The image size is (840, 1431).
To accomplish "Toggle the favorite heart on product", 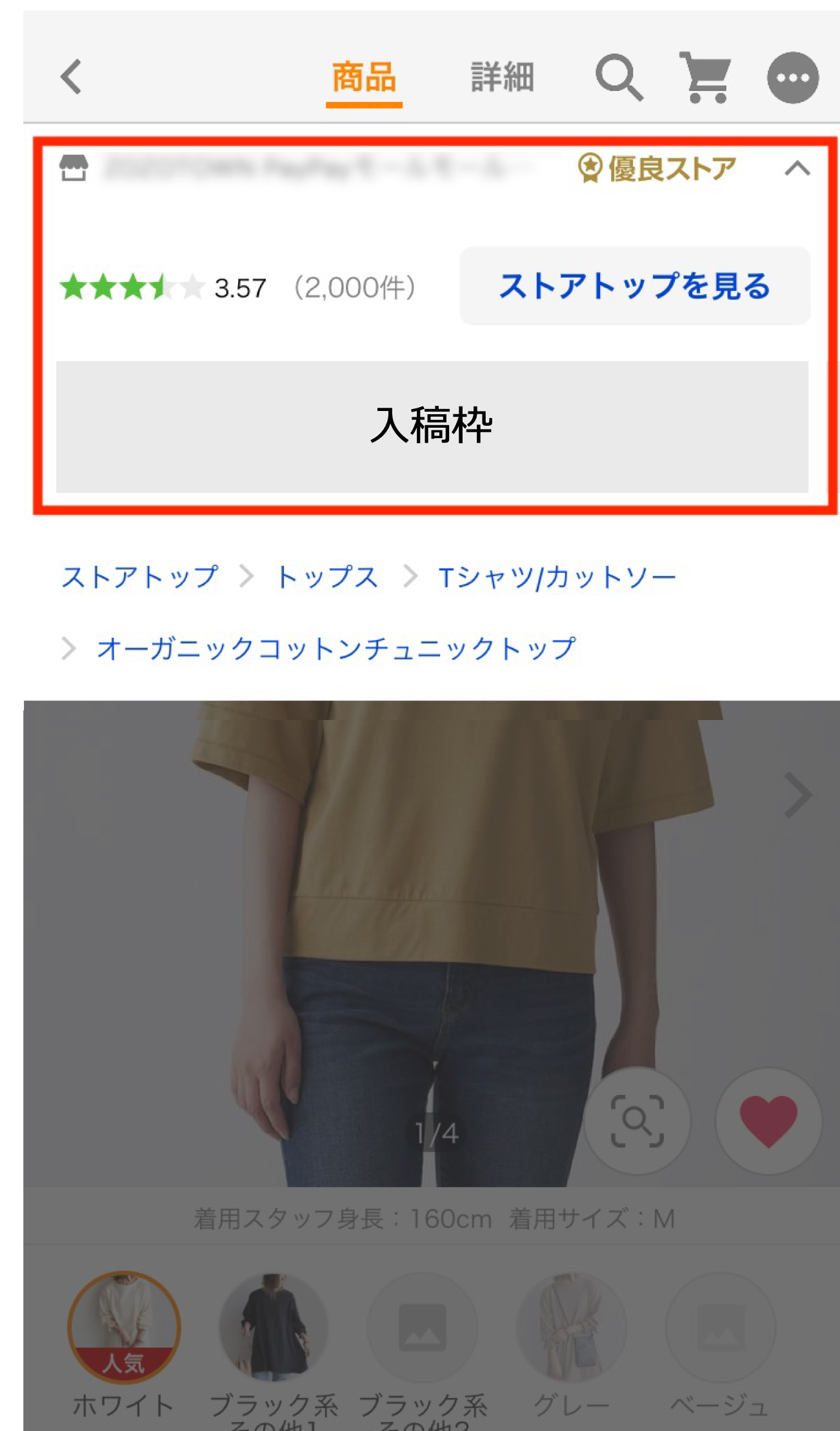I will coord(768,1121).
